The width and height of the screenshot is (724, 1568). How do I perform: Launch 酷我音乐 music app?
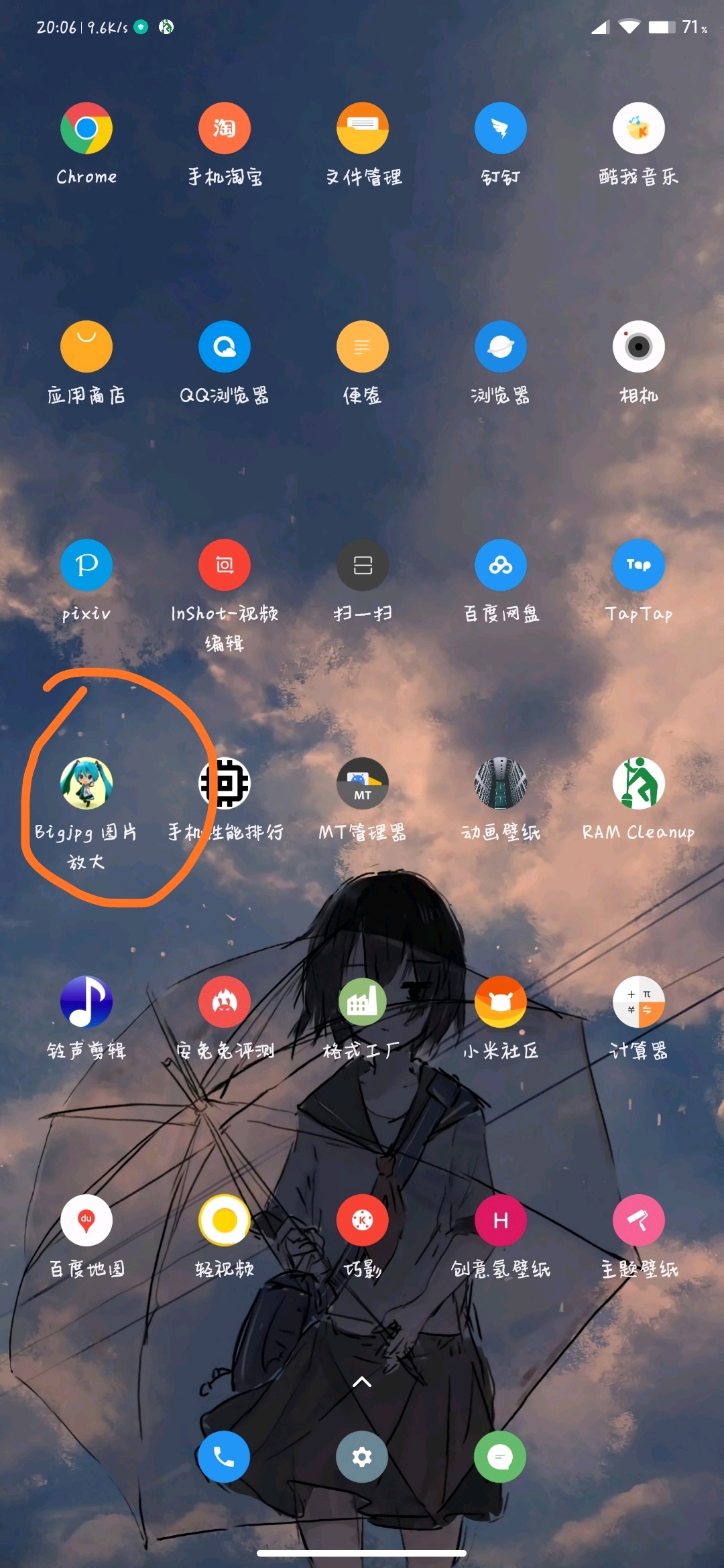tap(638, 128)
